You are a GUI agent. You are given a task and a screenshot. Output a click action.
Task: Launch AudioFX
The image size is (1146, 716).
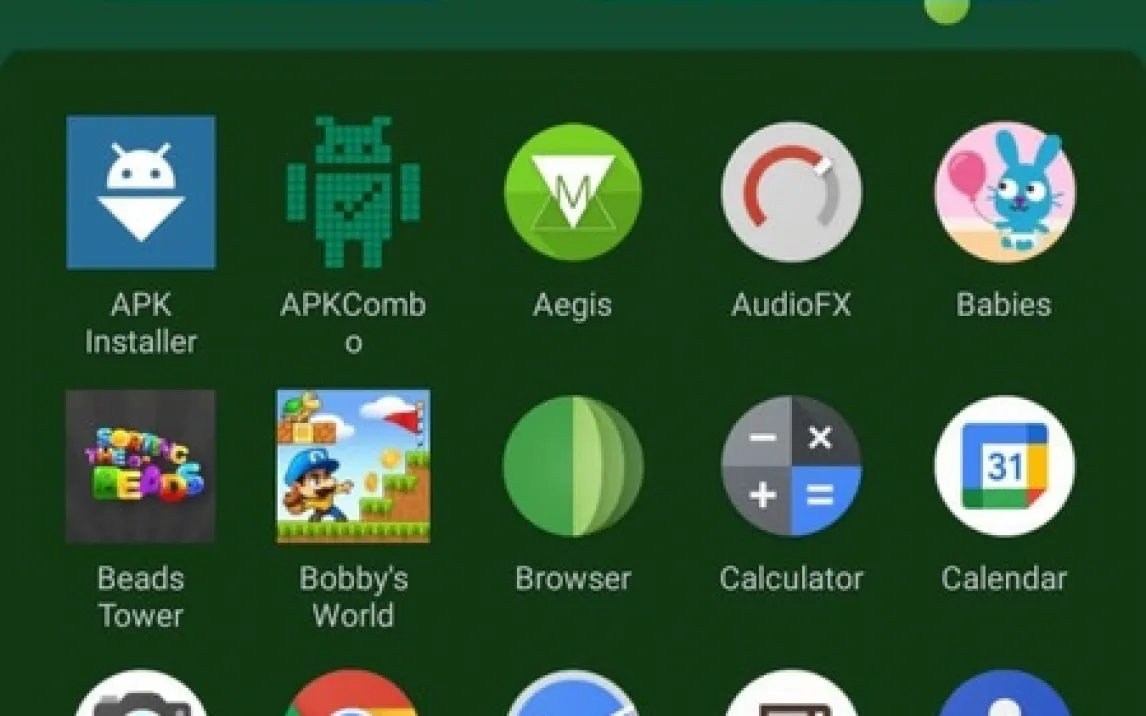click(x=791, y=193)
